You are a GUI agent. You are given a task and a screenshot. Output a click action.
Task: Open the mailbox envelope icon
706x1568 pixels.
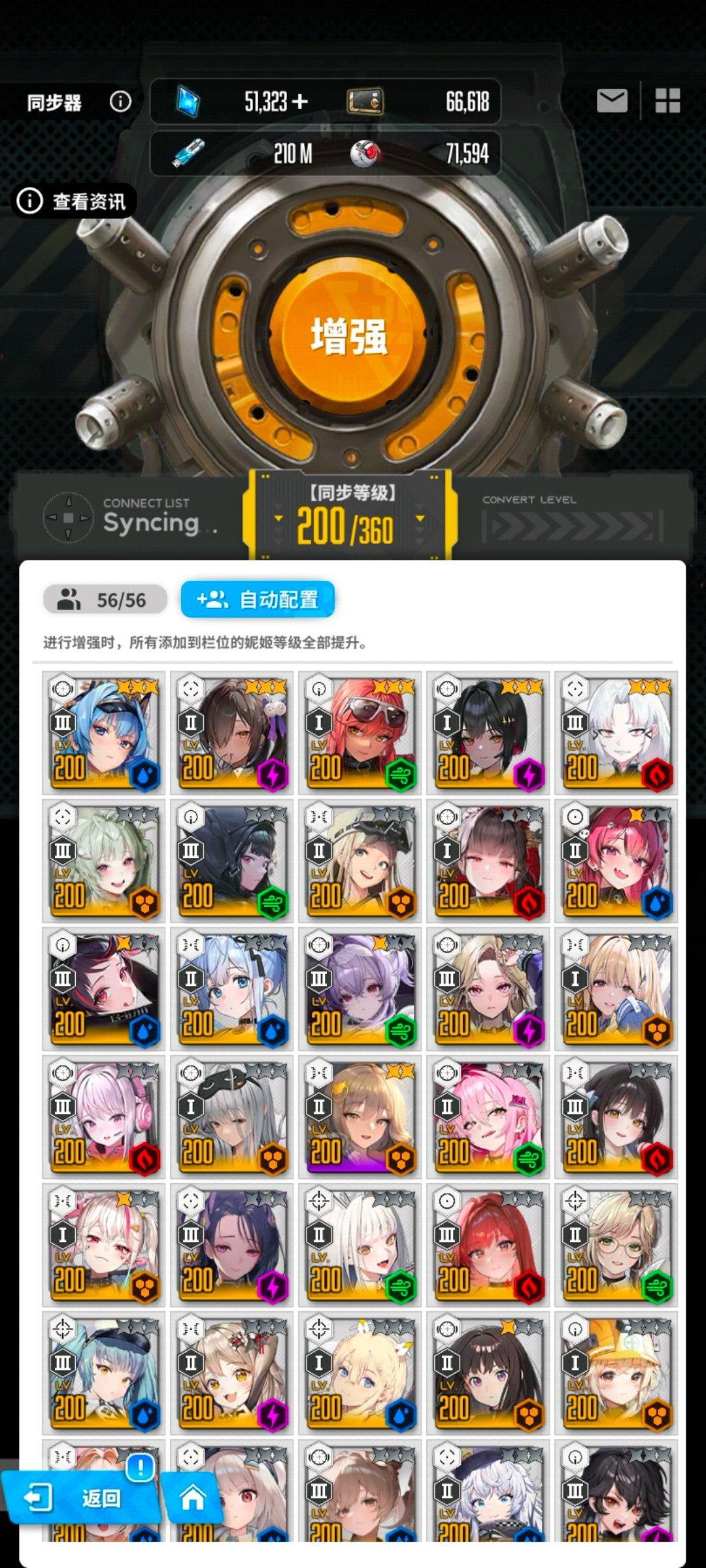612,101
